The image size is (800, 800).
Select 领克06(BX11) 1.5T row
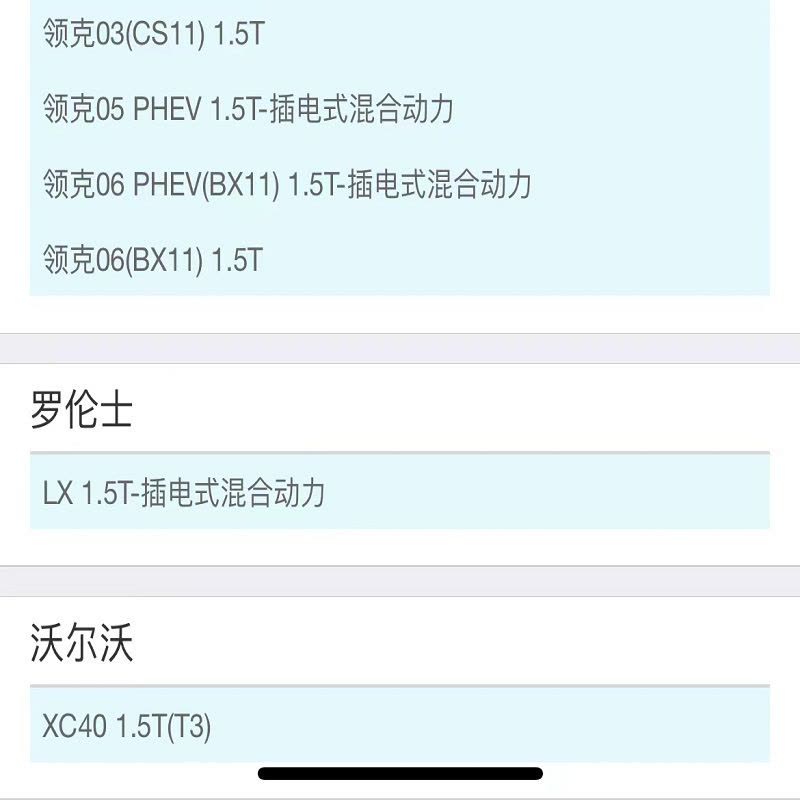tap(153, 261)
